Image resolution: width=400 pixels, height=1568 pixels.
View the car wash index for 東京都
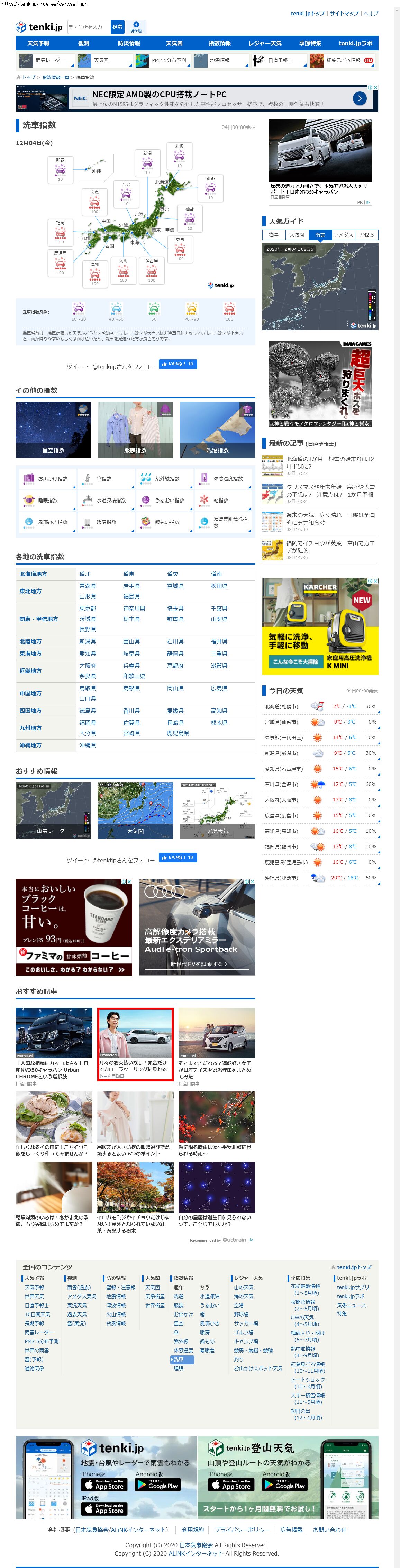click(88, 608)
